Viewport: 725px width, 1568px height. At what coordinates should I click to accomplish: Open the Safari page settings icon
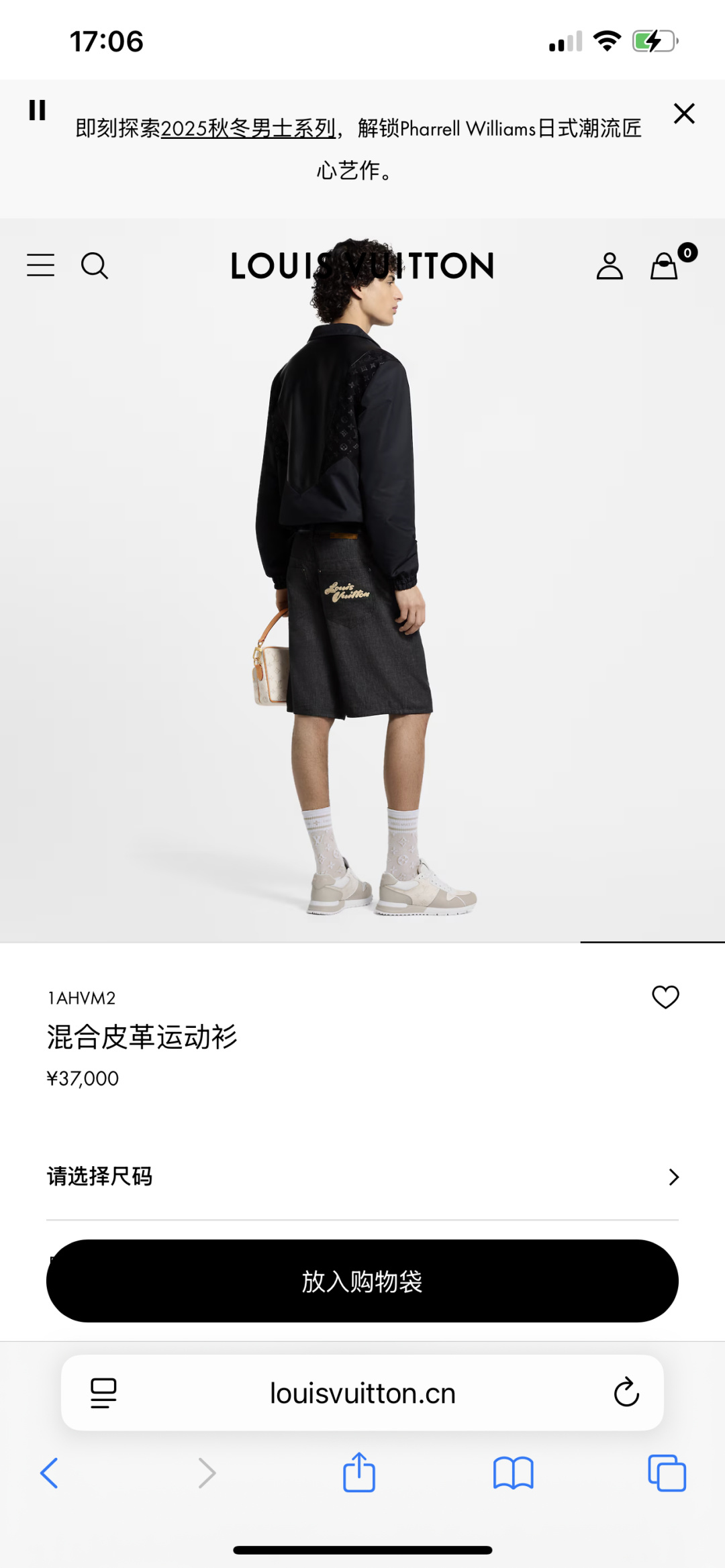103,1393
